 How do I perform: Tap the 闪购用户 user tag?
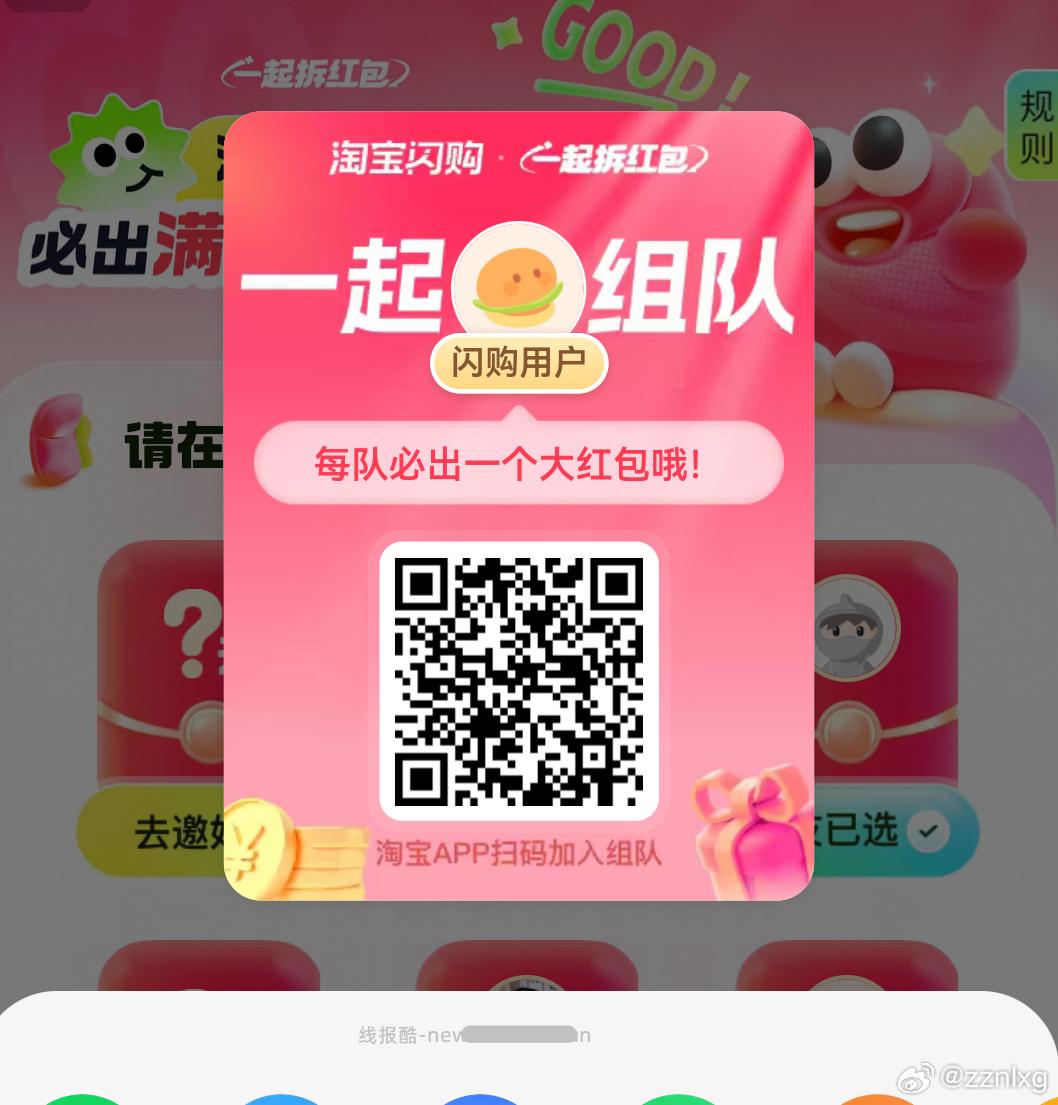pyautogui.click(x=518, y=363)
